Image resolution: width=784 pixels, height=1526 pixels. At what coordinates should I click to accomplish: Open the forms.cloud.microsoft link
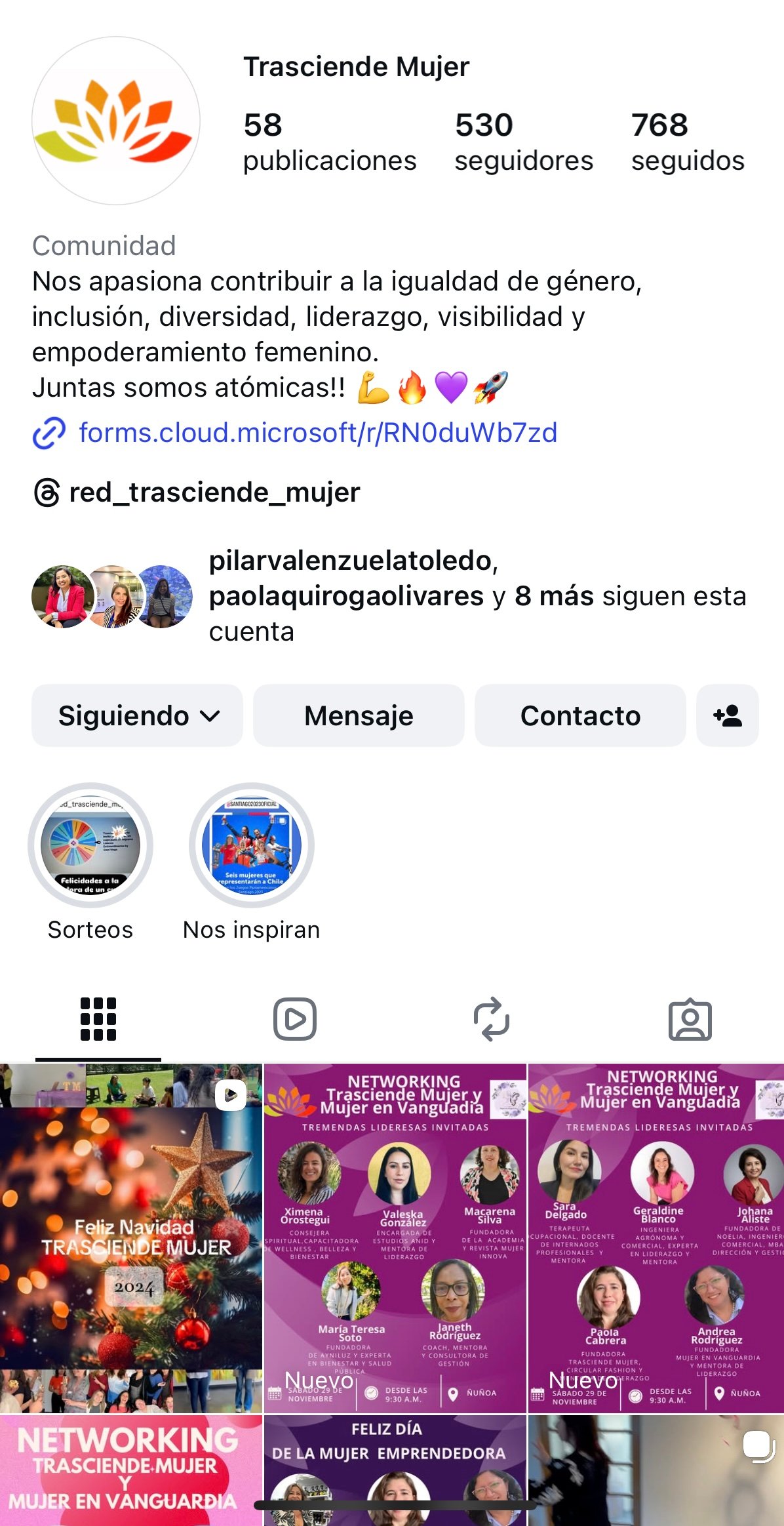[x=317, y=433]
